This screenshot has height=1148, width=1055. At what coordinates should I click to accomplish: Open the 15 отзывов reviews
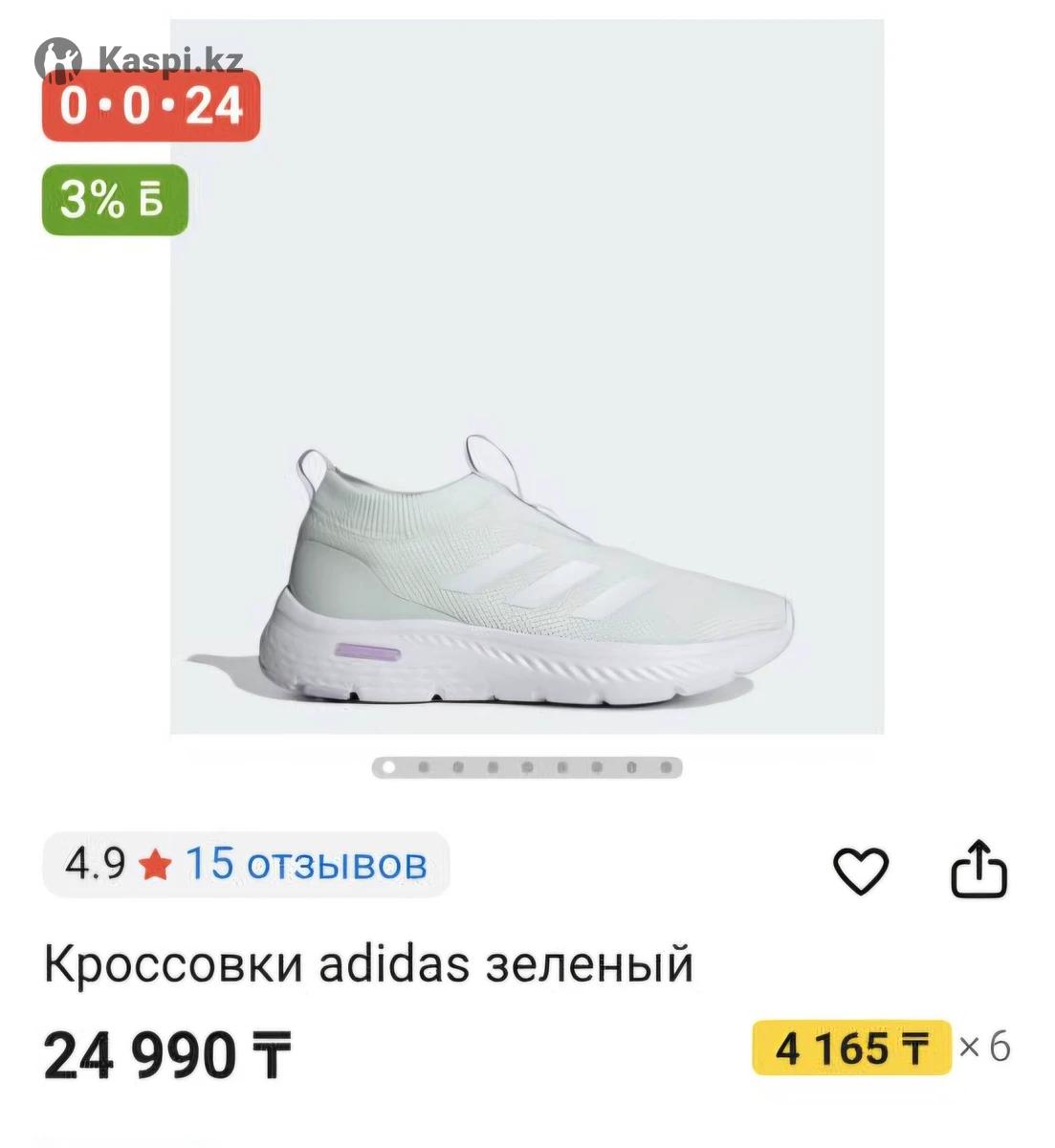(x=305, y=865)
